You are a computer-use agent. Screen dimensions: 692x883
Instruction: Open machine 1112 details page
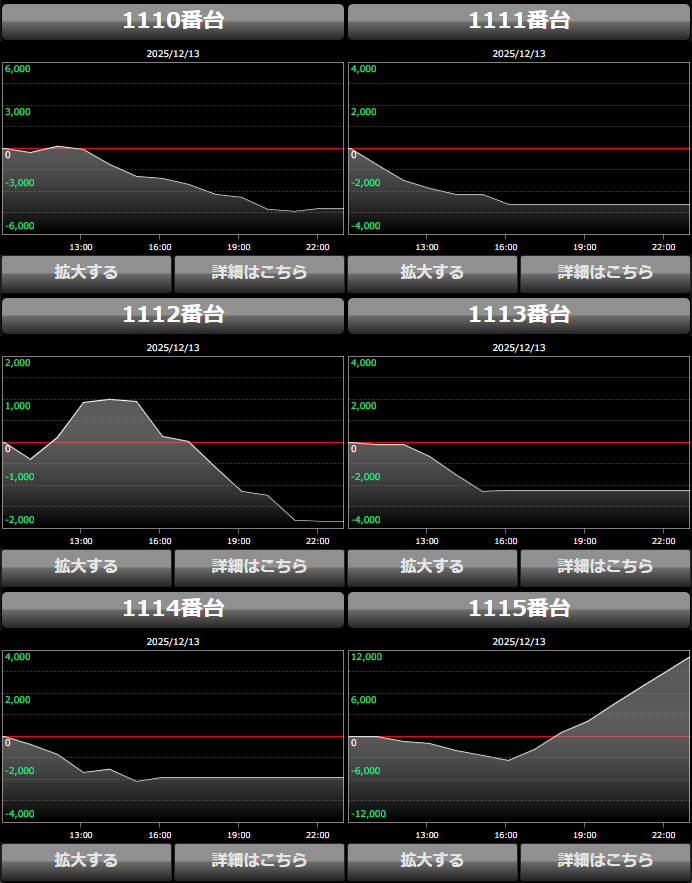[x=259, y=566]
